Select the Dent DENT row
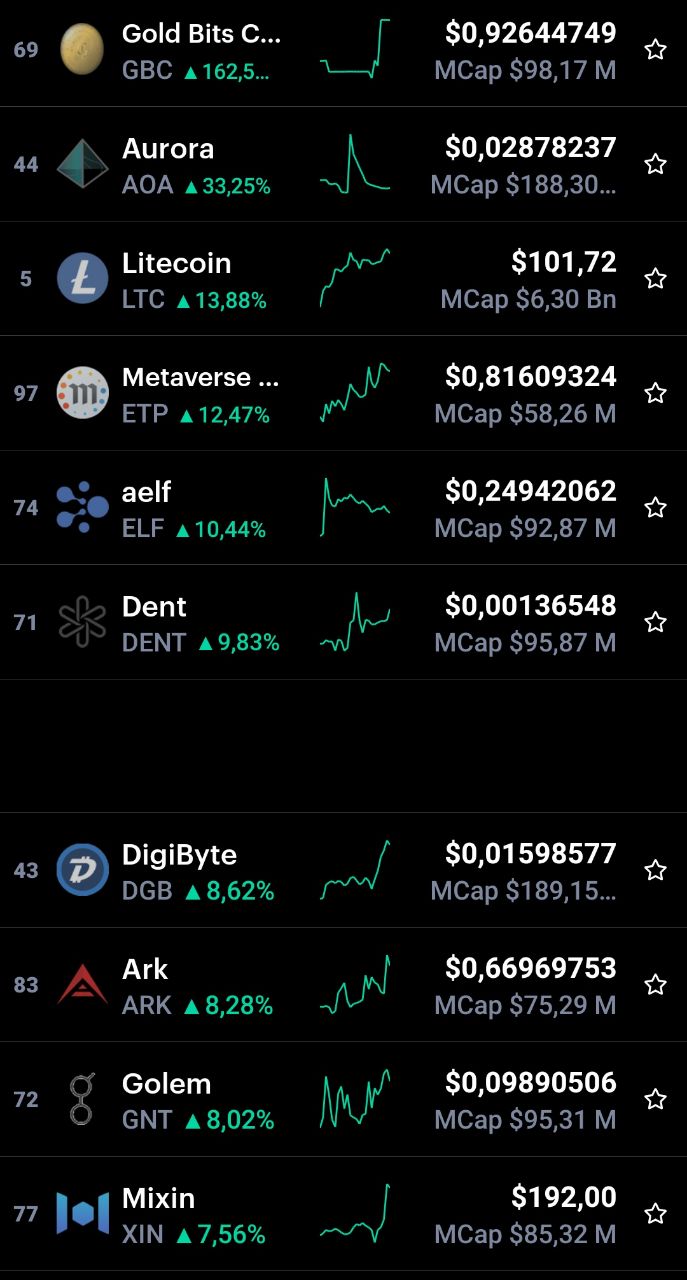This screenshot has height=1280, width=687. [x=343, y=622]
